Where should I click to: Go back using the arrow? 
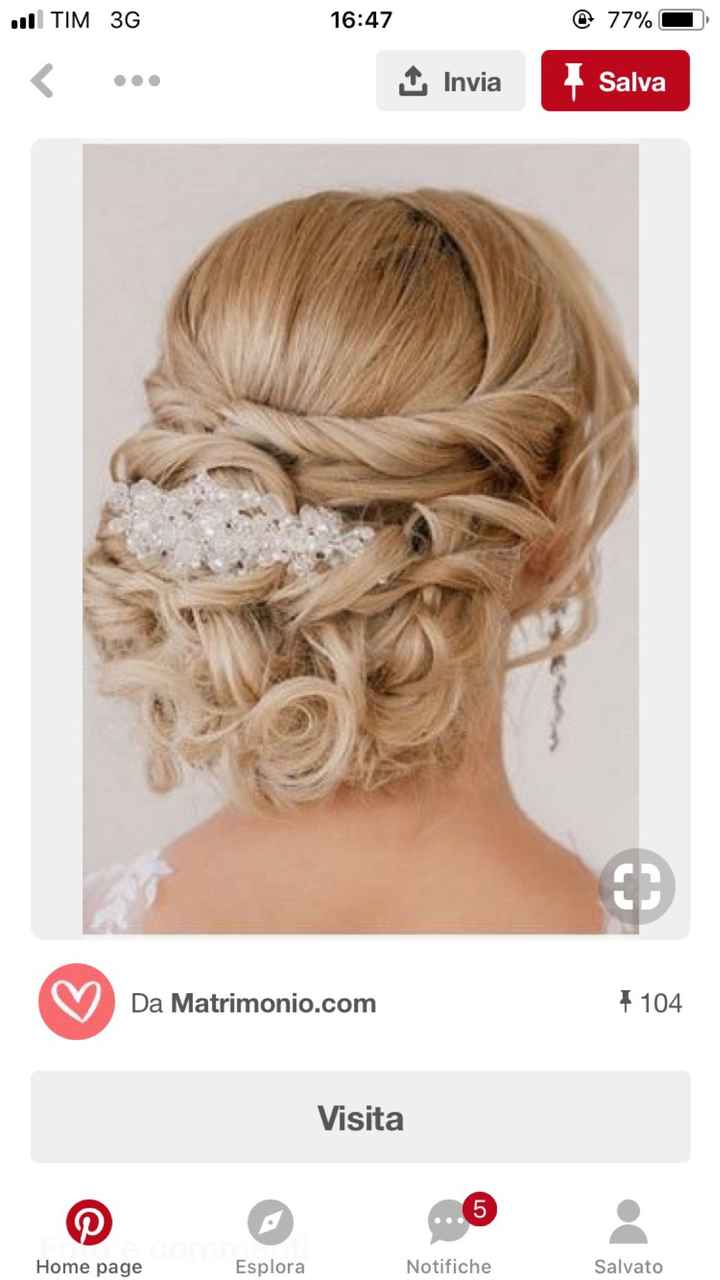42,81
